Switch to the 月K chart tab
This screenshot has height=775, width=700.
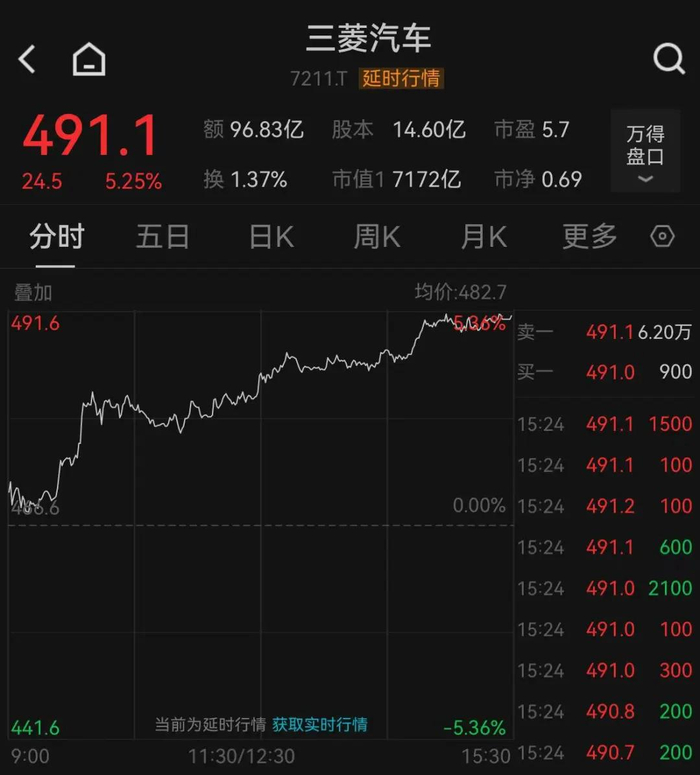pos(483,237)
